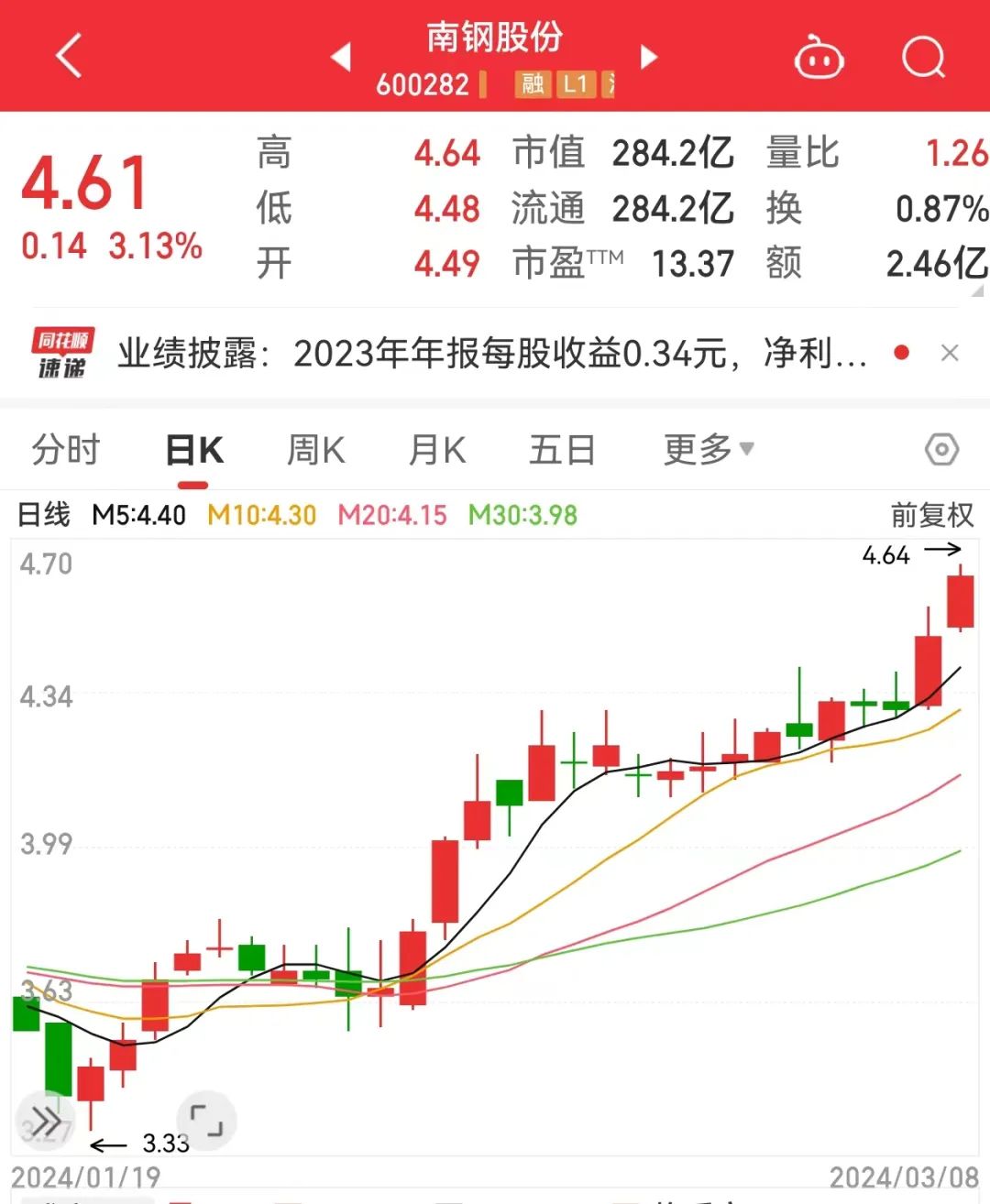Image resolution: width=990 pixels, height=1204 pixels.
Task: Tap the back arrow to exit stock page
Action: tap(69, 55)
